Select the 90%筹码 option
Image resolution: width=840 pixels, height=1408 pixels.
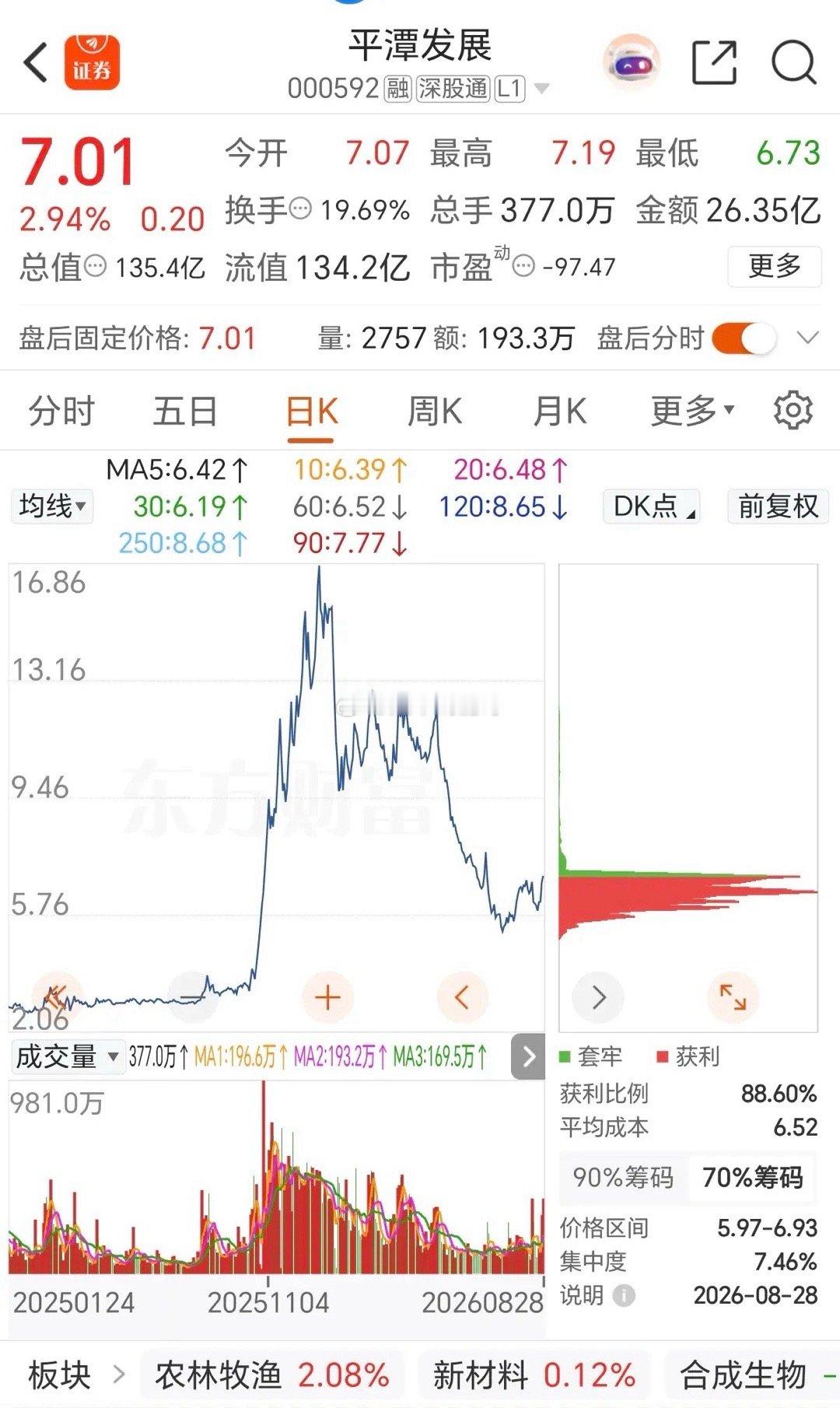[x=623, y=1177]
